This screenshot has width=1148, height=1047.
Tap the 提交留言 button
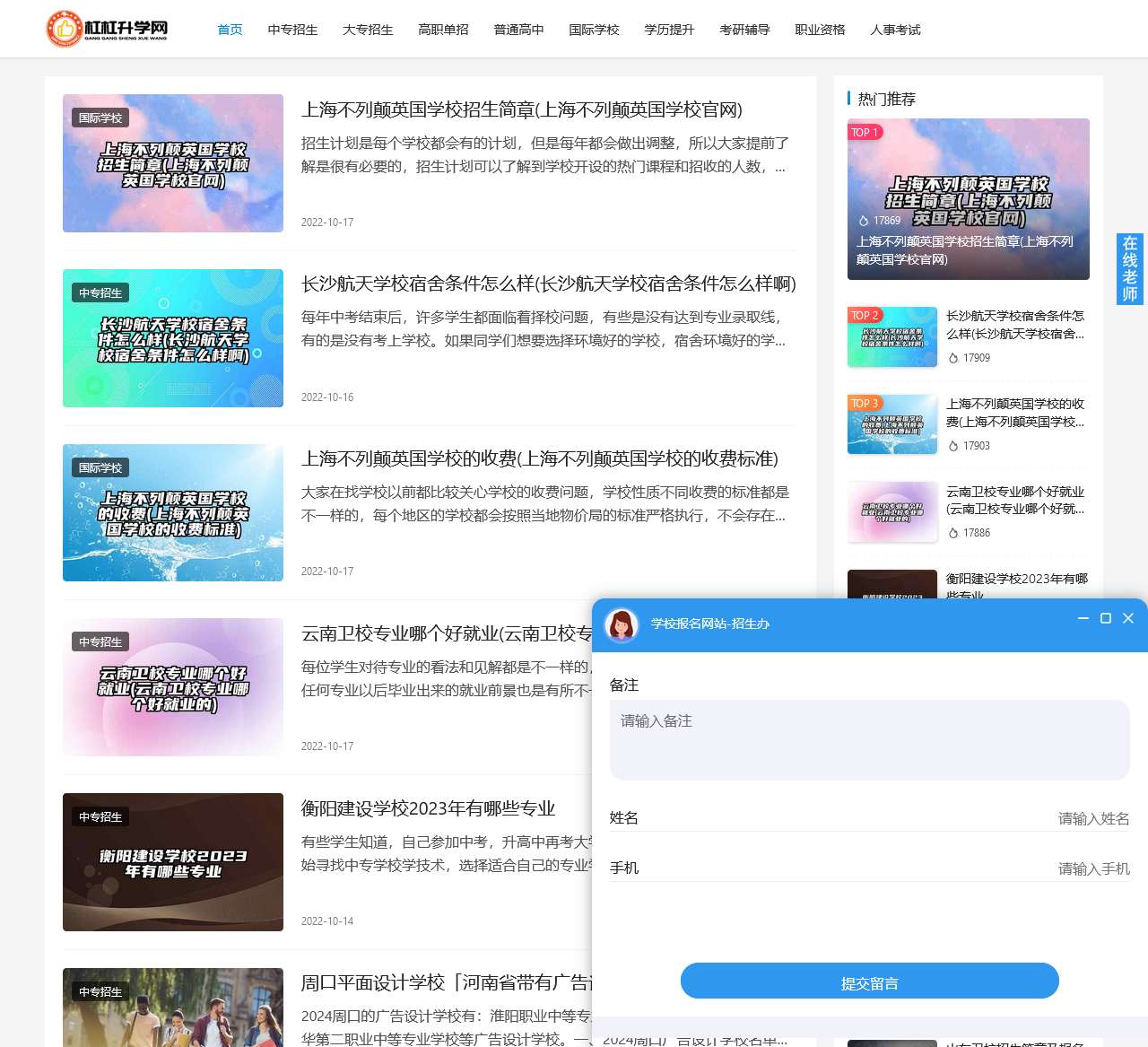coord(869,981)
